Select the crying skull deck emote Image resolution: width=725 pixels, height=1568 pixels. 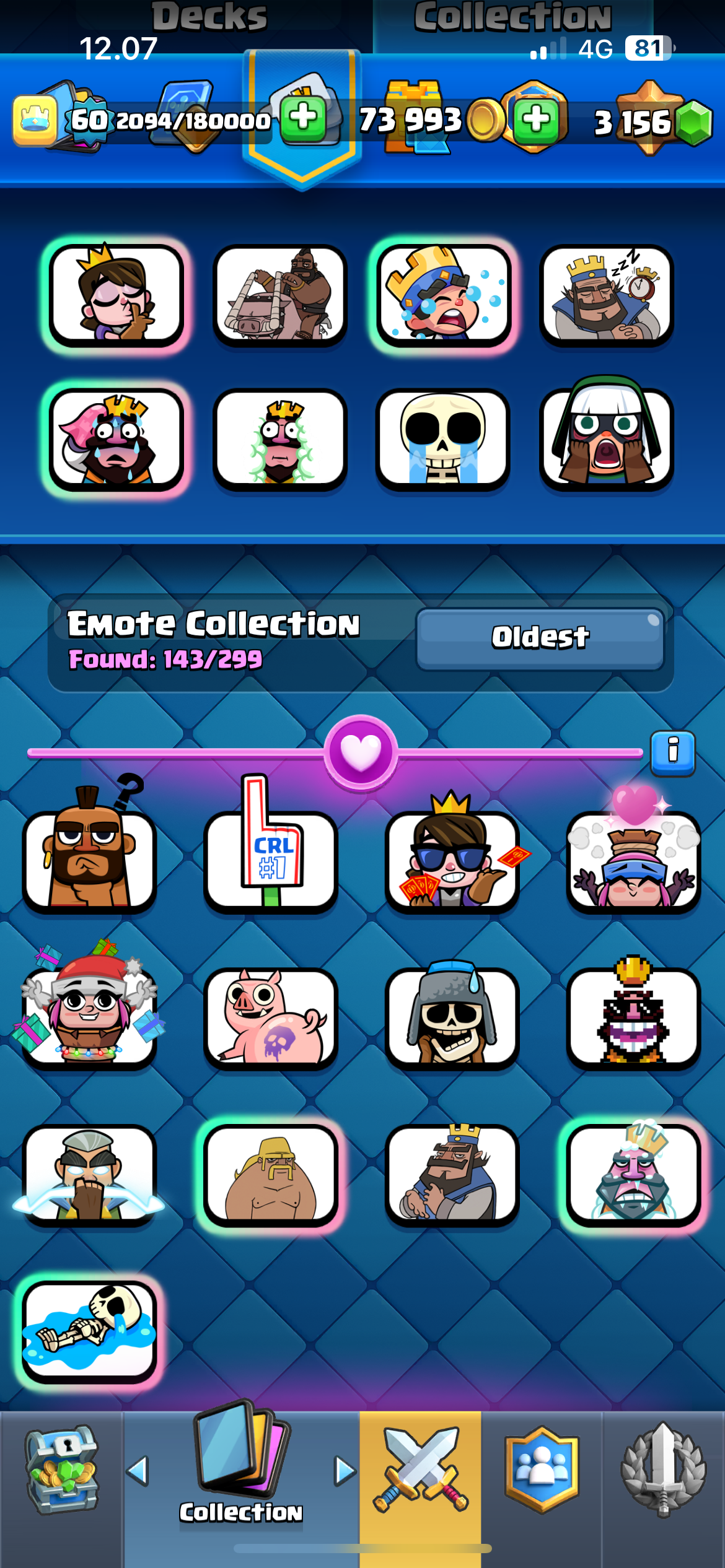click(442, 439)
